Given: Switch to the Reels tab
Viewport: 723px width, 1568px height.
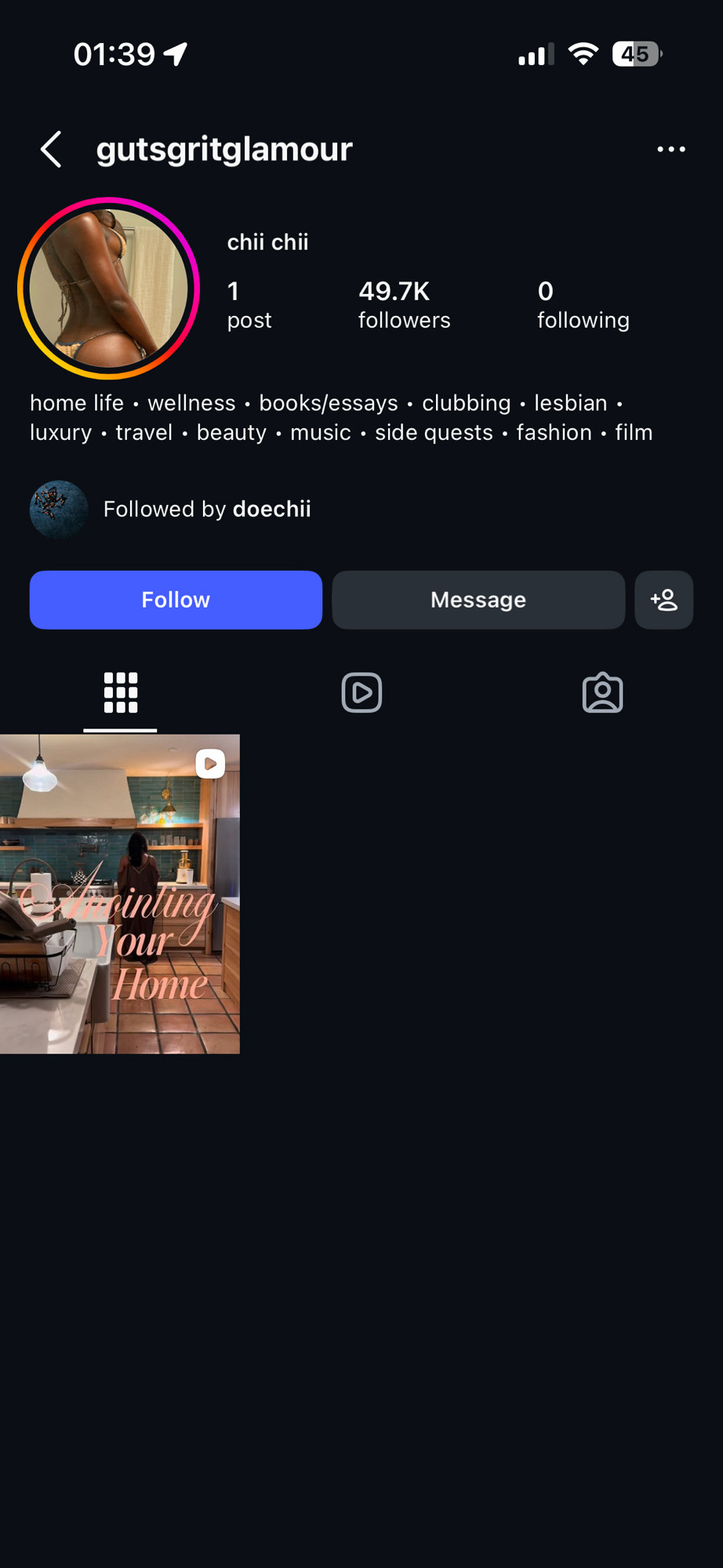Looking at the screenshot, I should [x=361, y=693].
